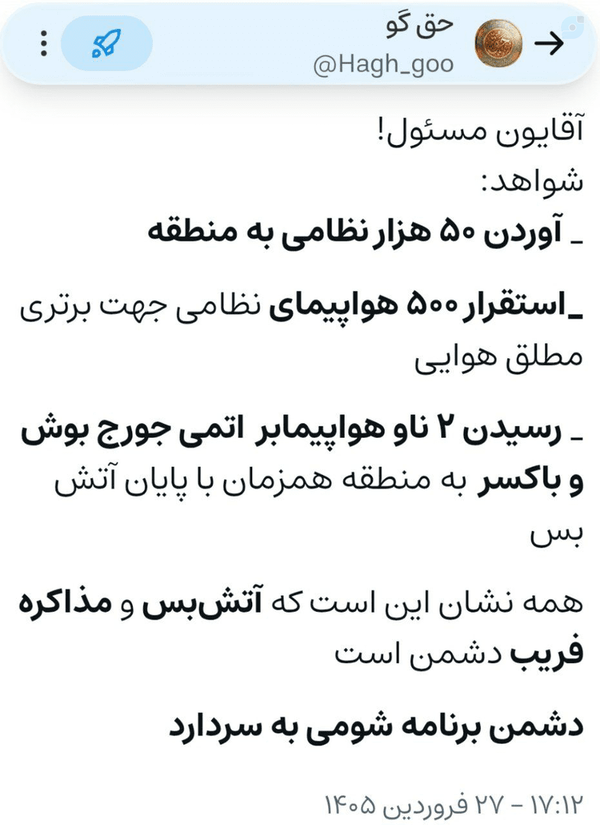Tap the rocket boost button
600x825 pixels.
tap(107, 43)
